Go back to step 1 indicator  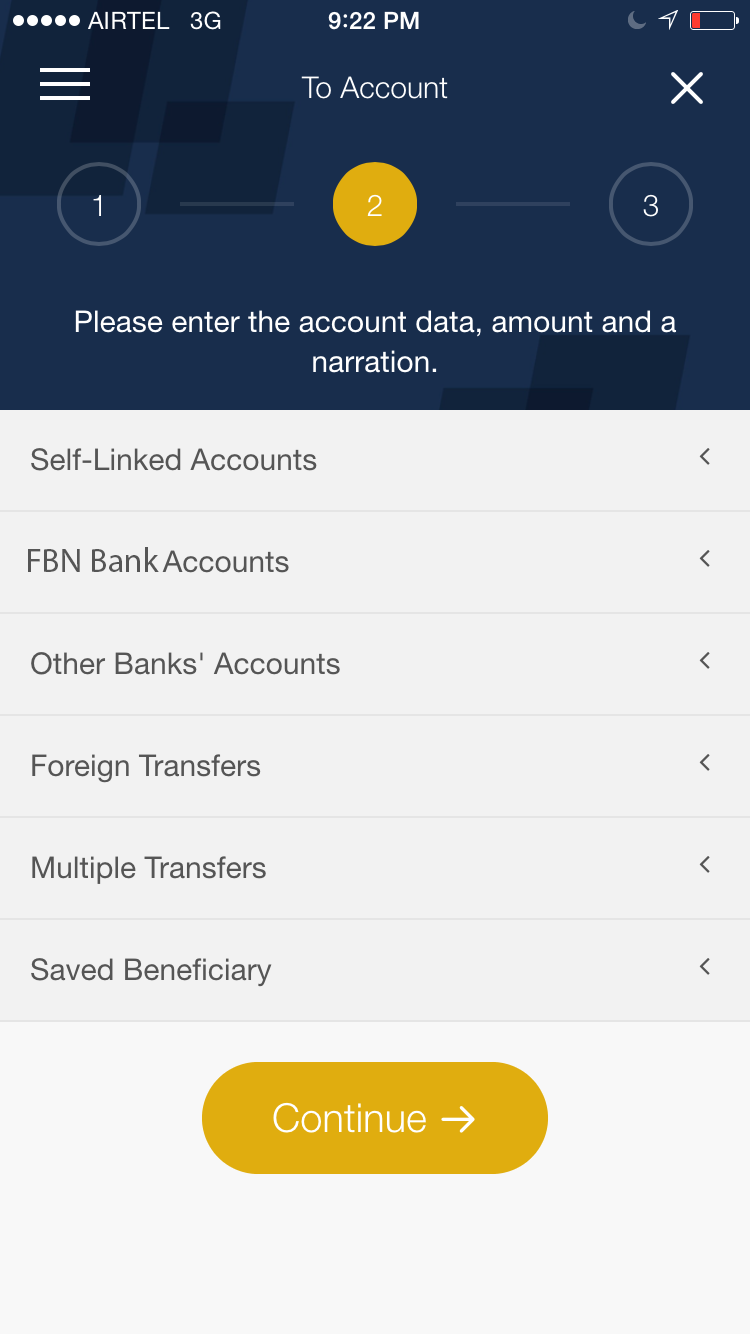99,205
